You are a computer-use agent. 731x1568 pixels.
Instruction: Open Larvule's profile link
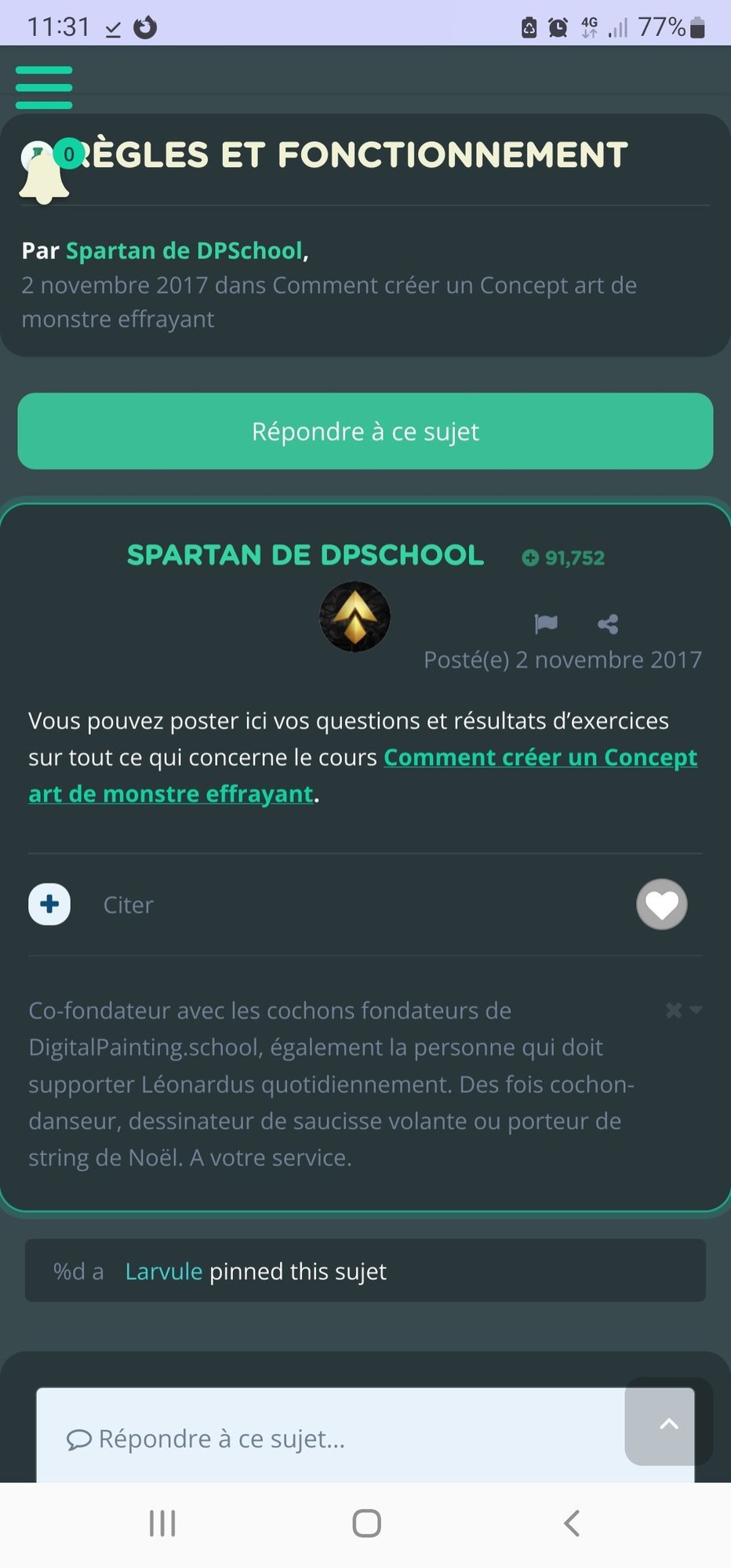[164, 1271]
